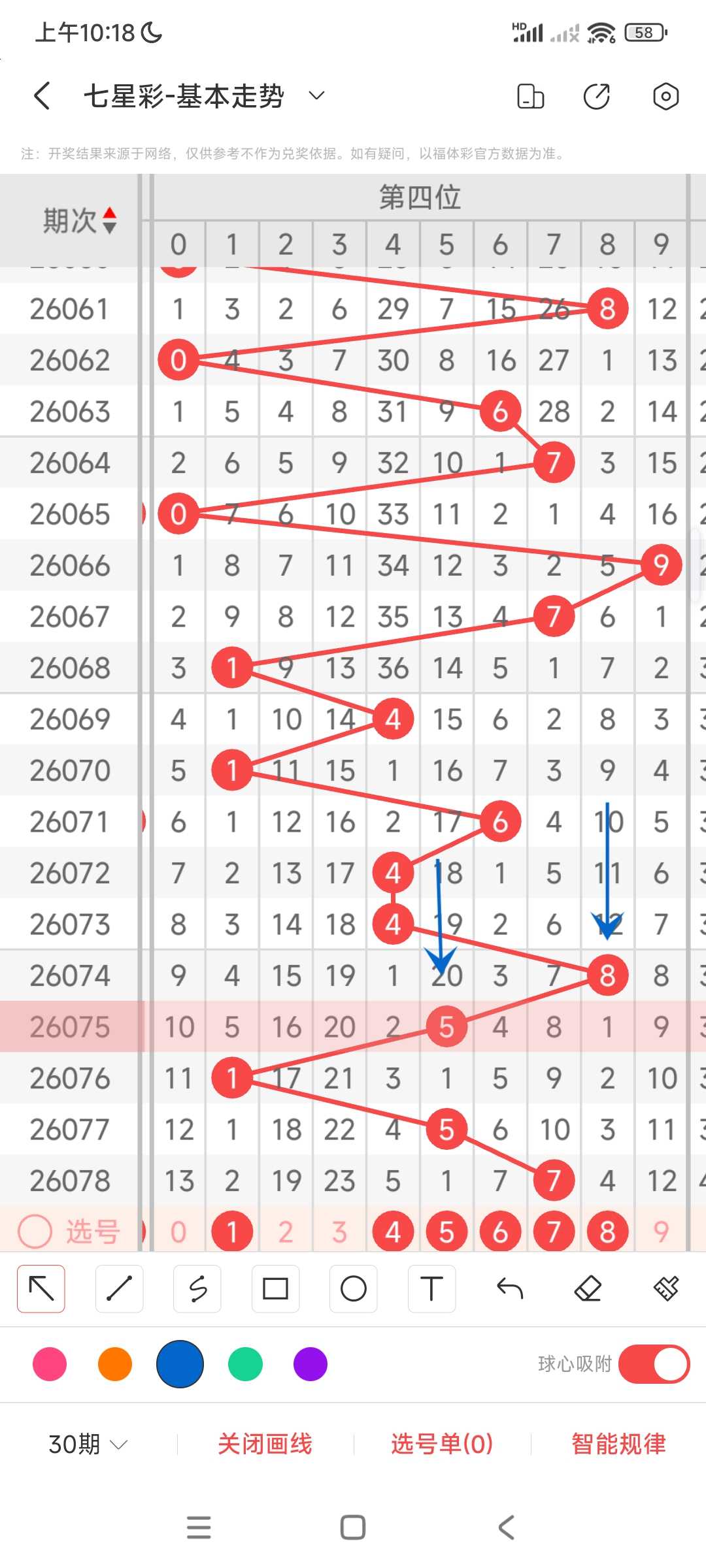Choose the straight line drawing tool
706x1568 pixels.
pos(119,1288)
